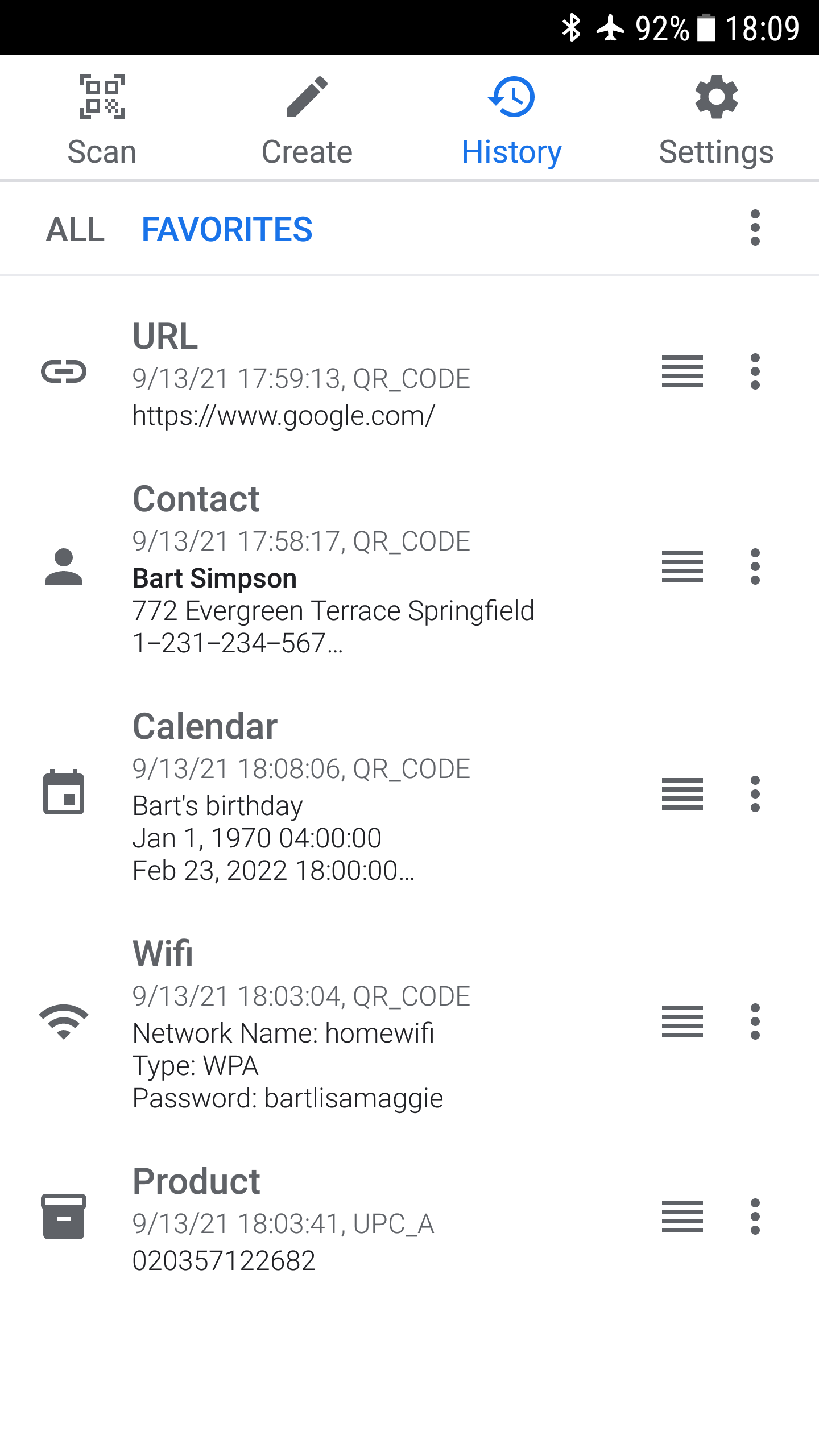Open more options for the Wifi entry

click(x=755, y=1021)
